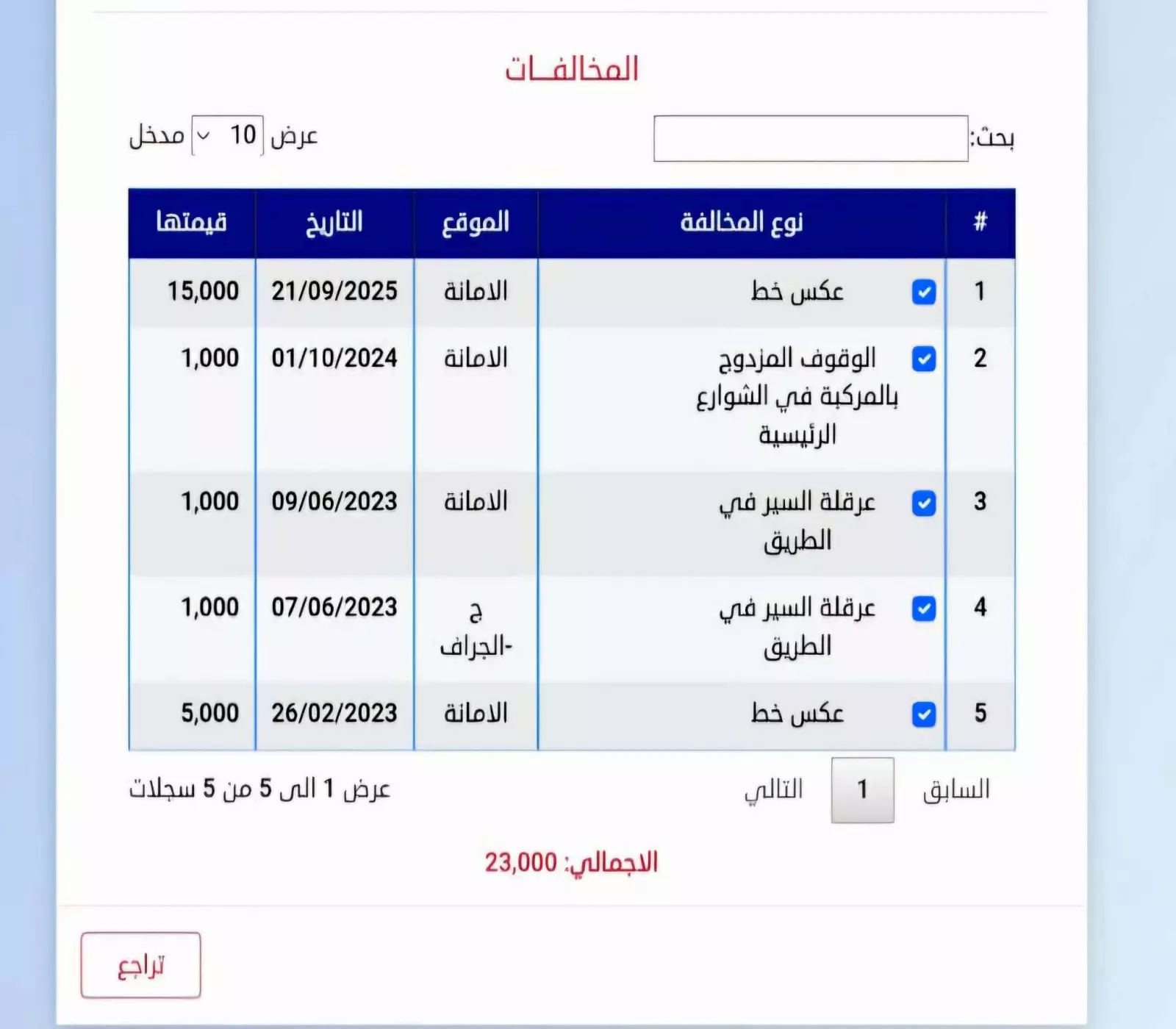Sort table by قيمتها column header

191,222
